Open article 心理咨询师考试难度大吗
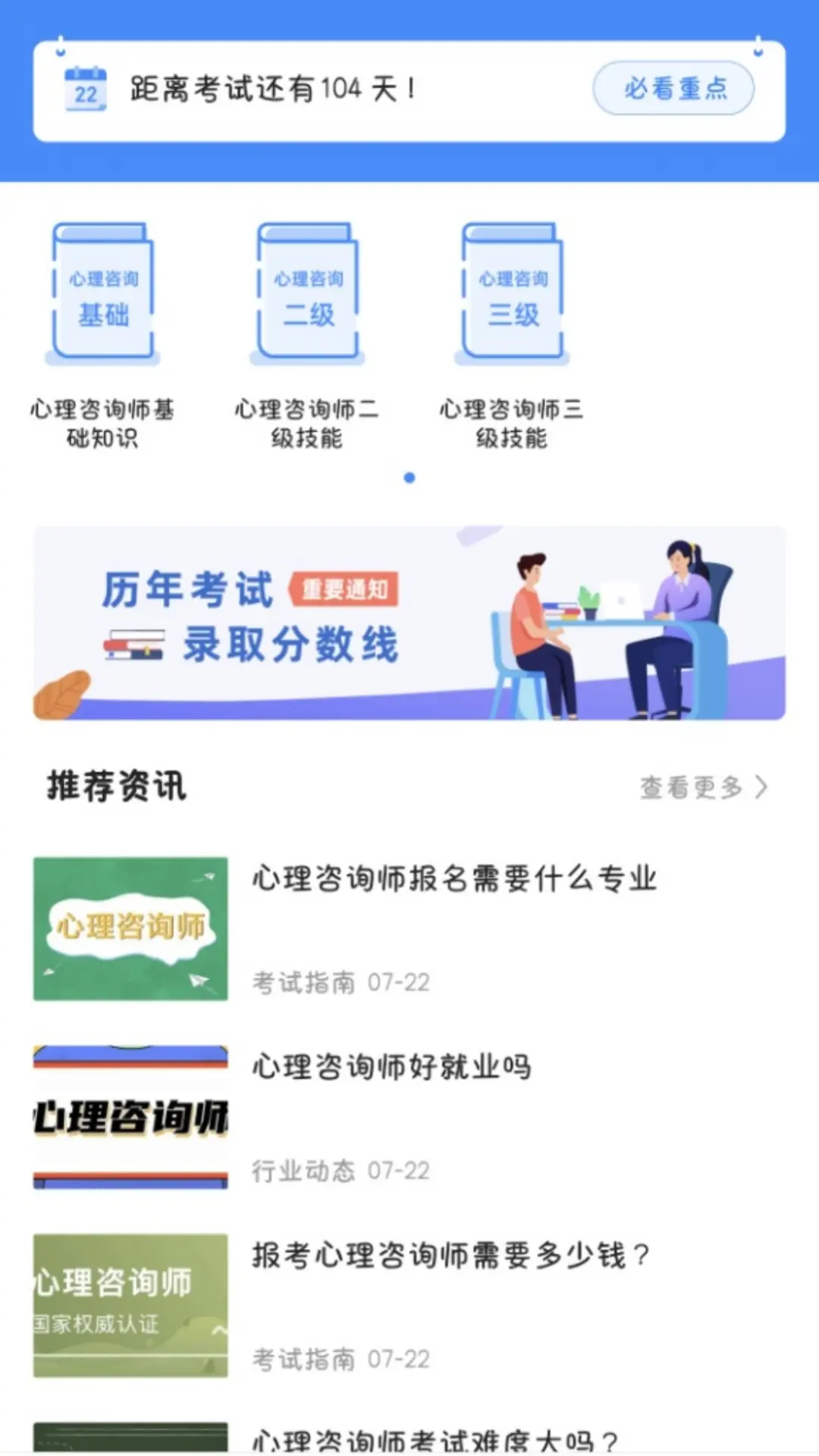The width and height of the screenshot is (819, 1456). (x=435, y=1439)
